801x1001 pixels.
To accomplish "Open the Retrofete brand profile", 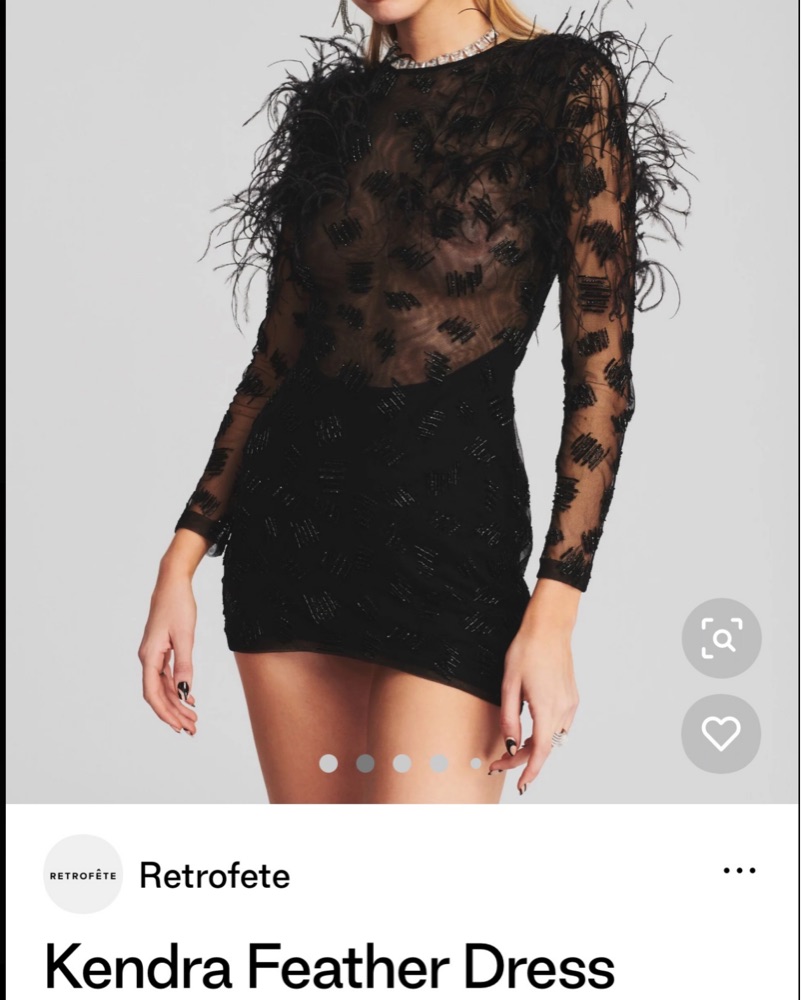I will [214, 876].
